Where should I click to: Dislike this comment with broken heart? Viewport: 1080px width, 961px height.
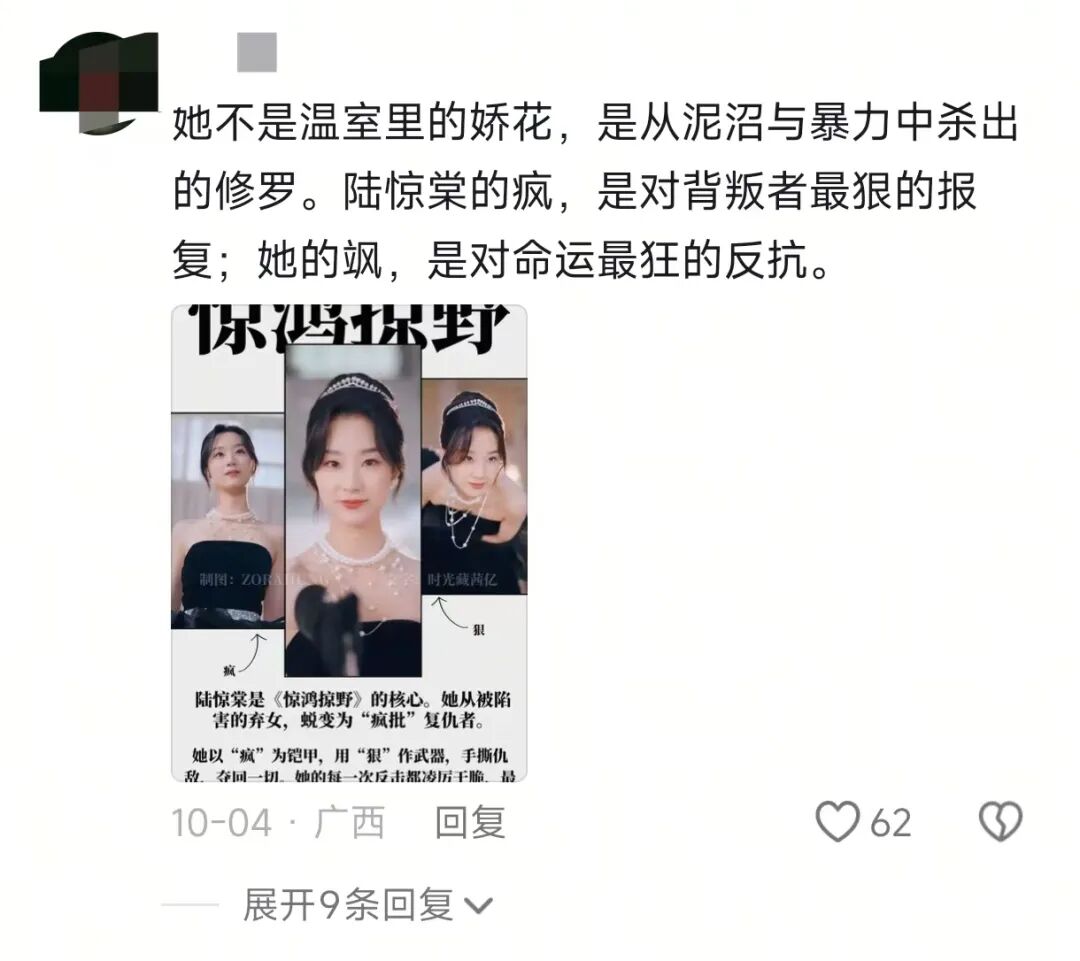(999, 823)
